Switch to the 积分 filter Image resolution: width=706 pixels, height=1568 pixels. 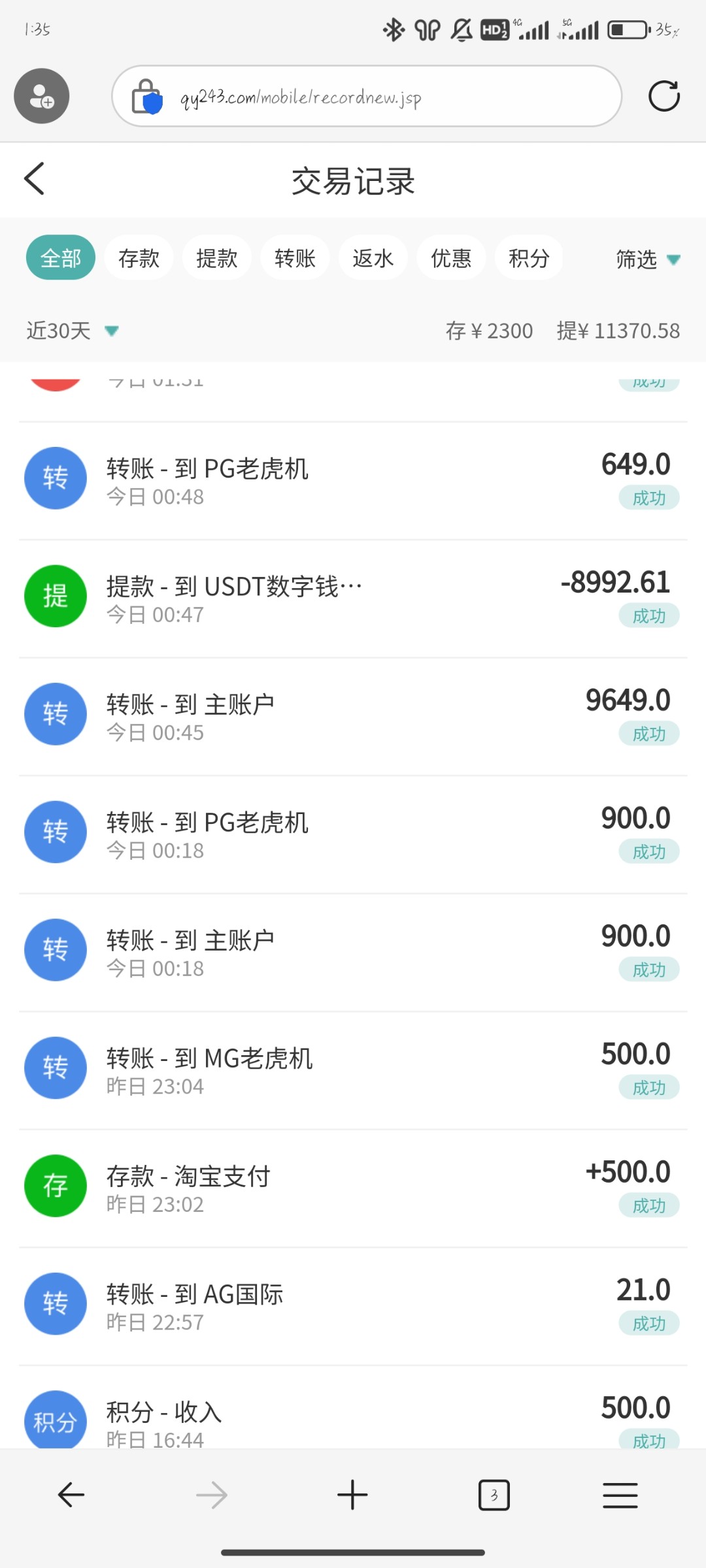tap(529, 258)
